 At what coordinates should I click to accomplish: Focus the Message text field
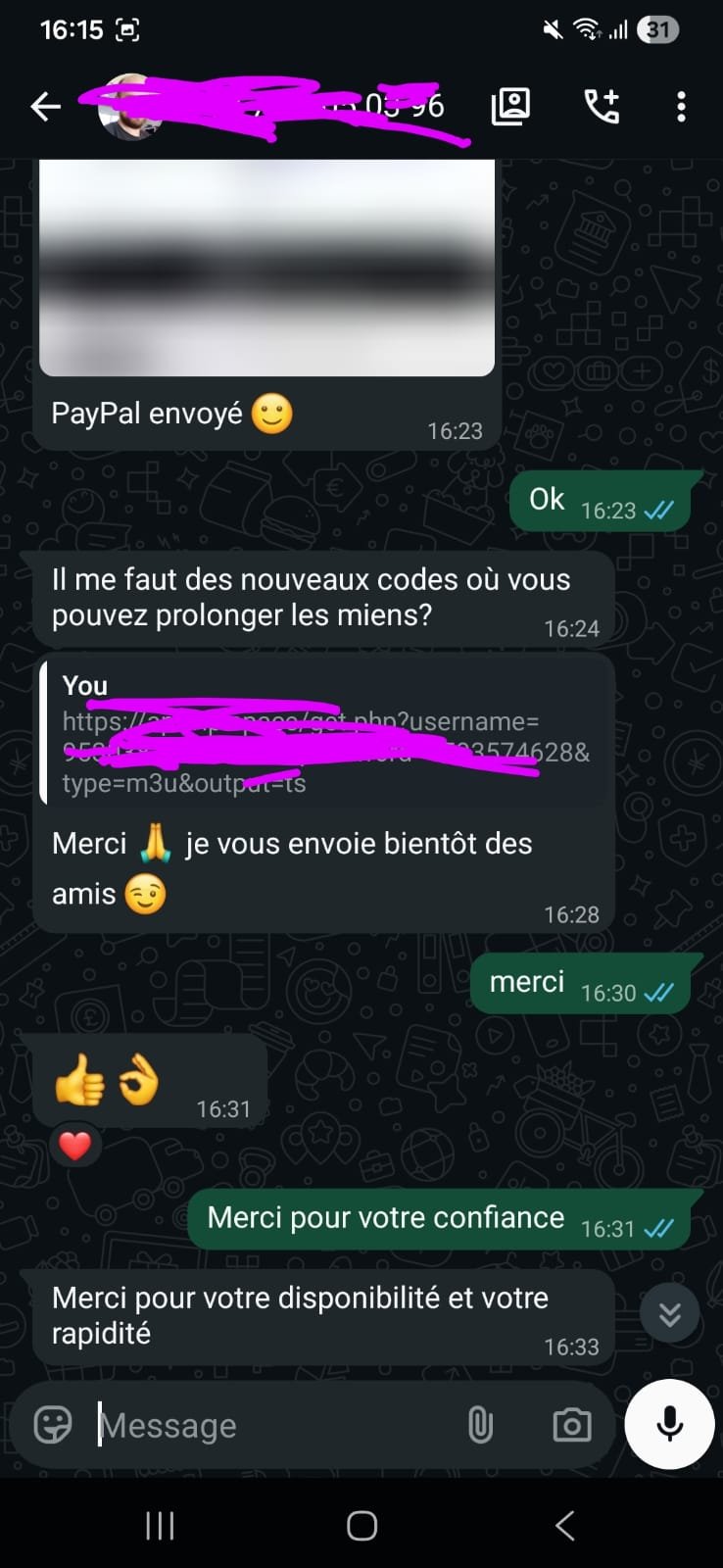(274, 1425)
